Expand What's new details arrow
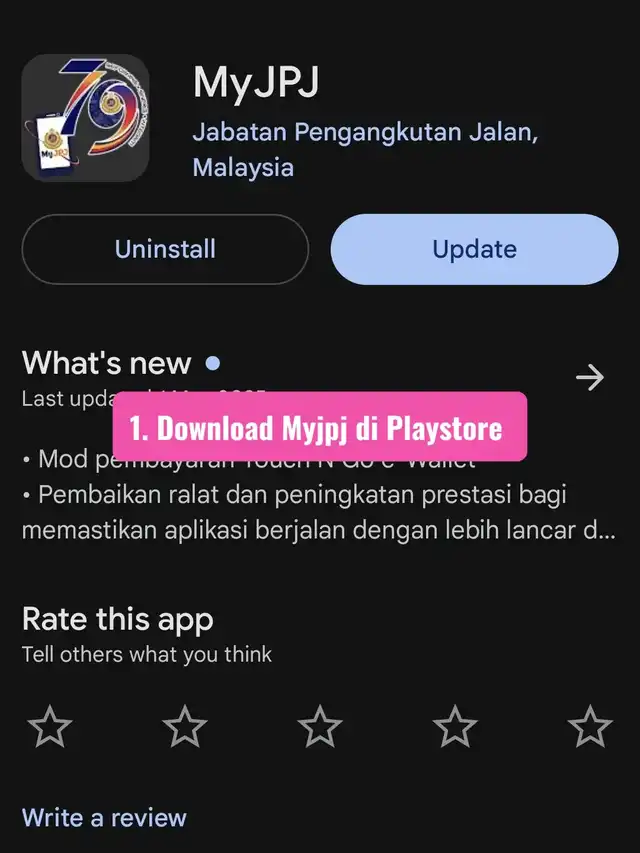Screen dimensions: 640x853 590,377
